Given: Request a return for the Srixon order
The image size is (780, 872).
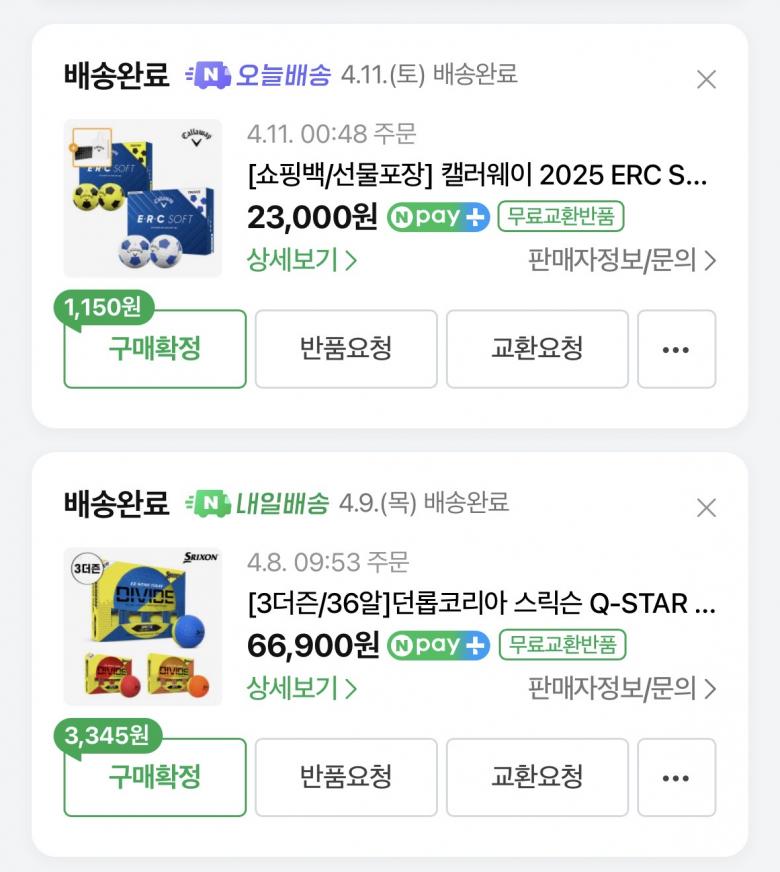Looking at the screenshot, I should 346,777.
